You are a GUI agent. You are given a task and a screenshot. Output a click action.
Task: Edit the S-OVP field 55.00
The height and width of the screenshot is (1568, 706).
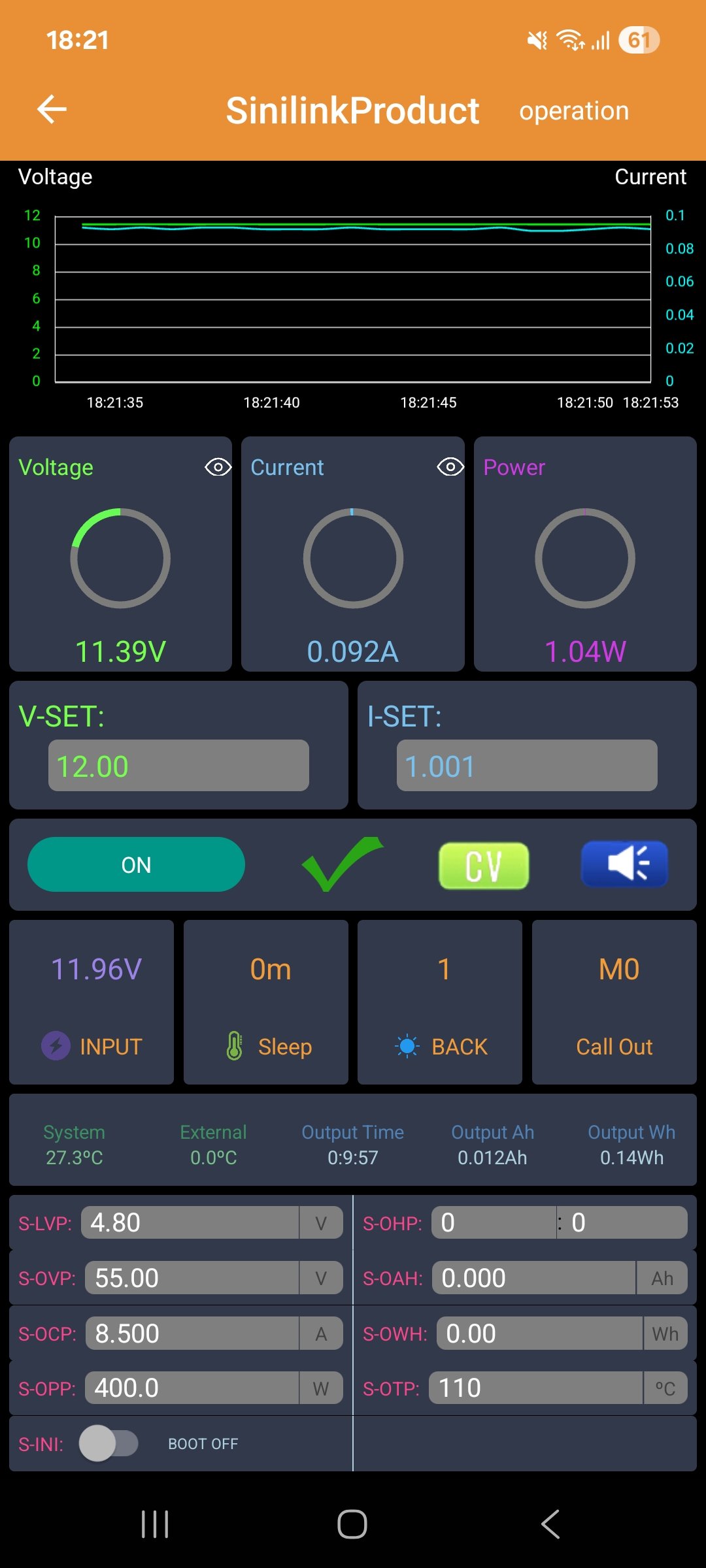214,1278
